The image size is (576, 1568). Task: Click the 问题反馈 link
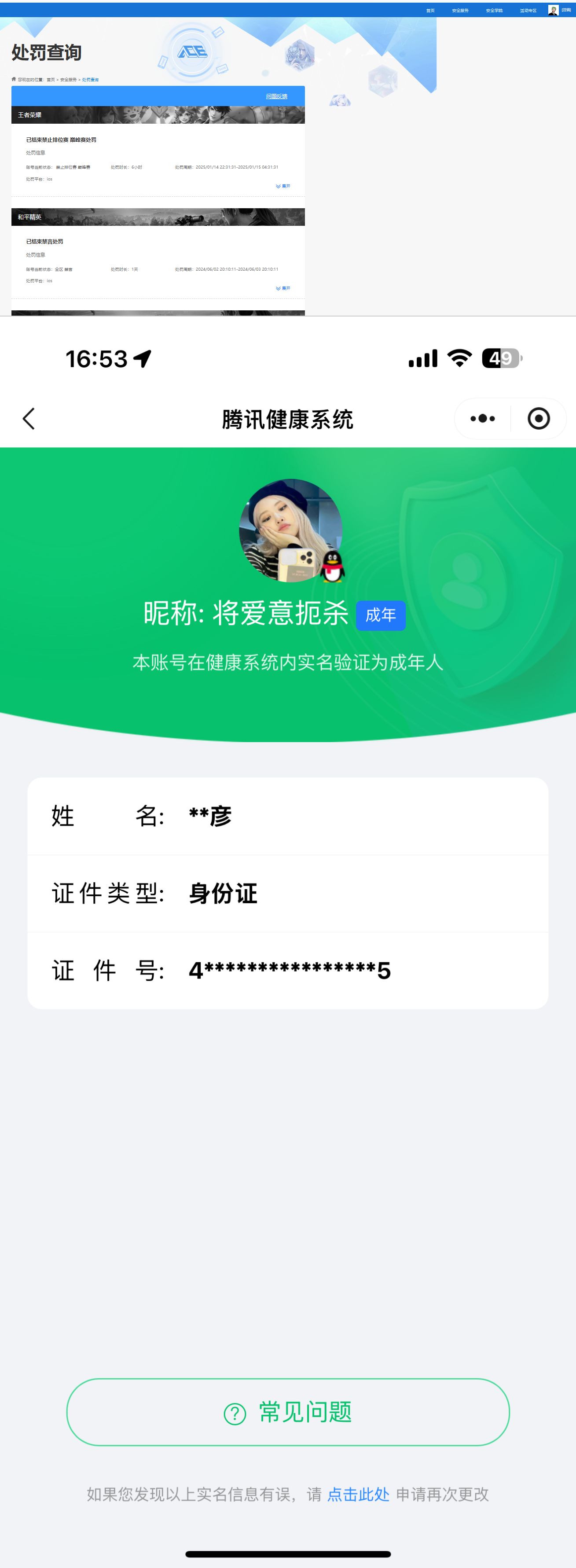276,96
